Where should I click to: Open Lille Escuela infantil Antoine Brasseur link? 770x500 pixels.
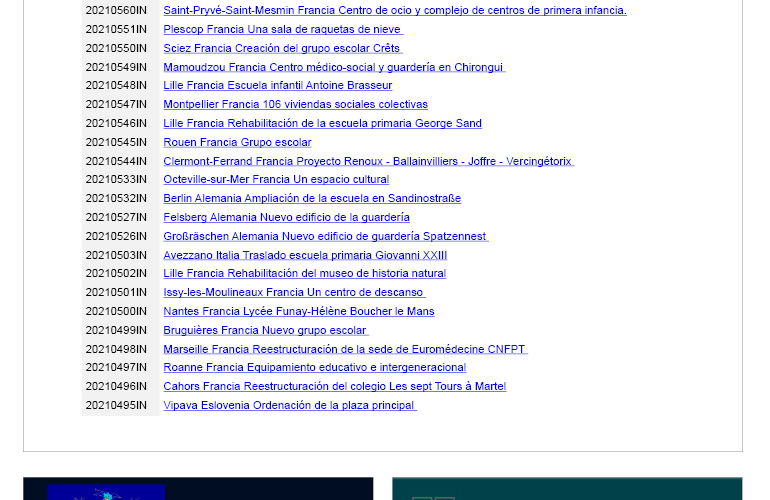pos(277,86)
